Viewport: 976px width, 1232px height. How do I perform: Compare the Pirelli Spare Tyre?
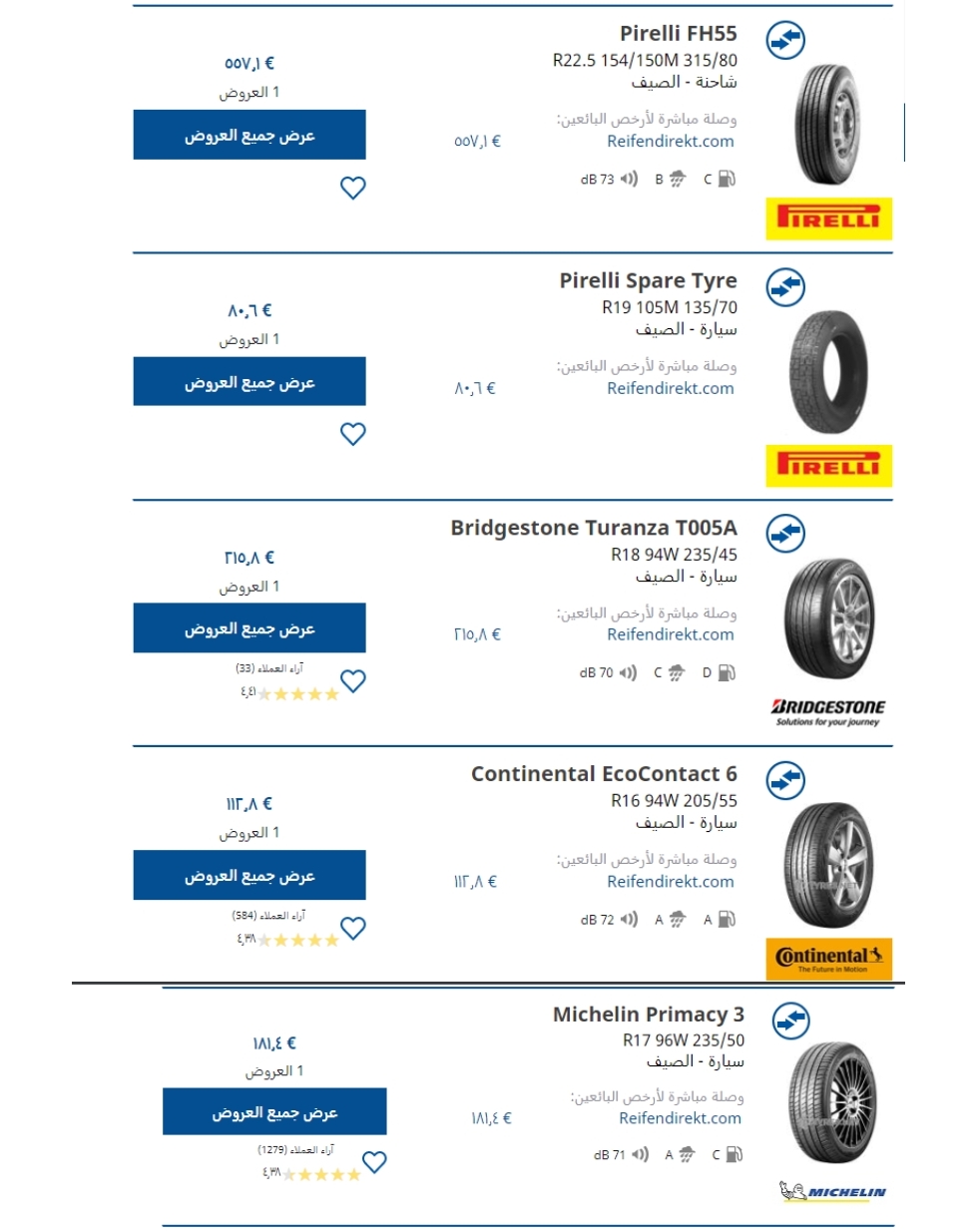click(785, 287)
